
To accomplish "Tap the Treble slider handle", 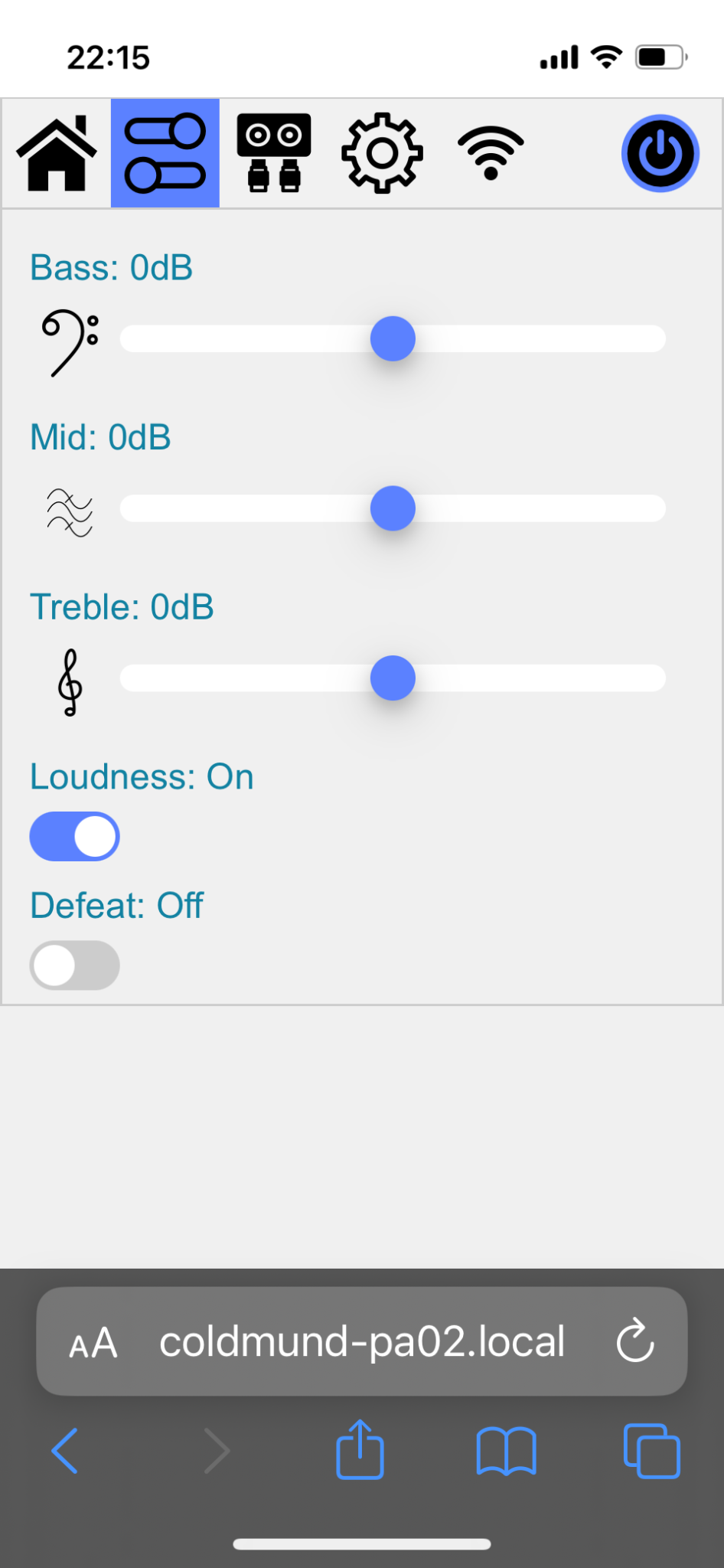I will tap(393, 678).
